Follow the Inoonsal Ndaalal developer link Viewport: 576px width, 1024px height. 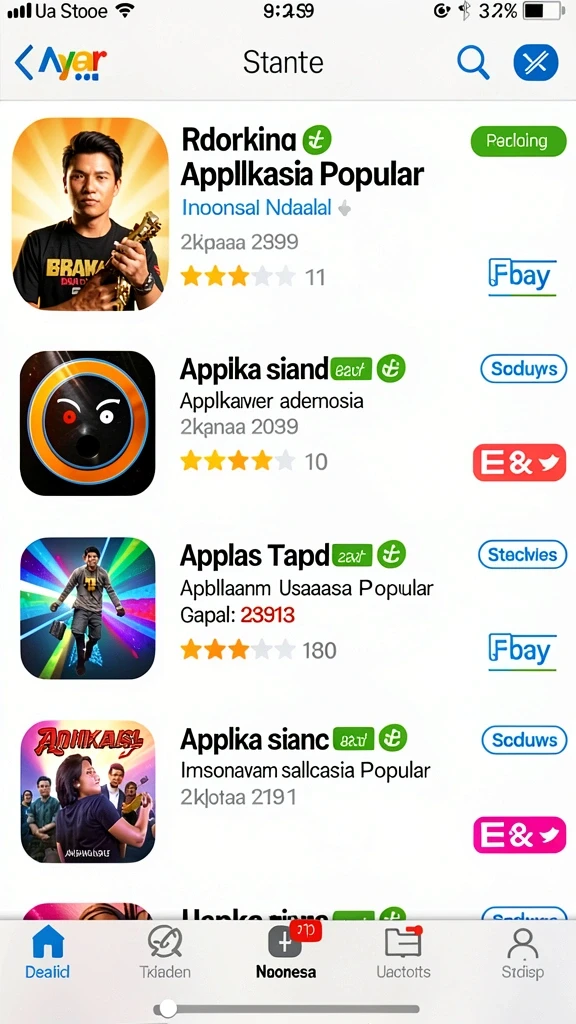point(257,208)
